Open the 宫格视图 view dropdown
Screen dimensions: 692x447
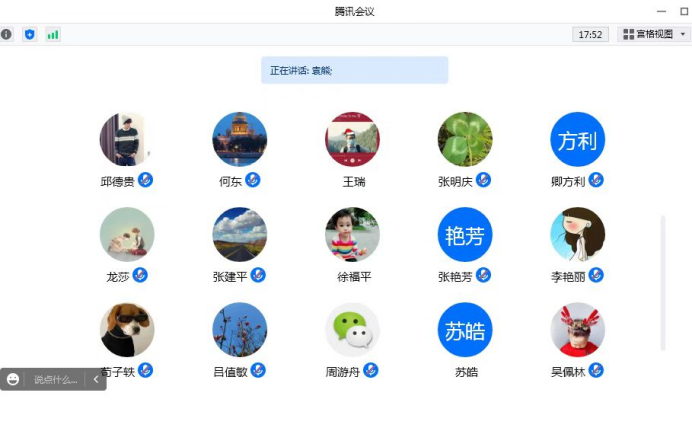(x=655, y=34)
